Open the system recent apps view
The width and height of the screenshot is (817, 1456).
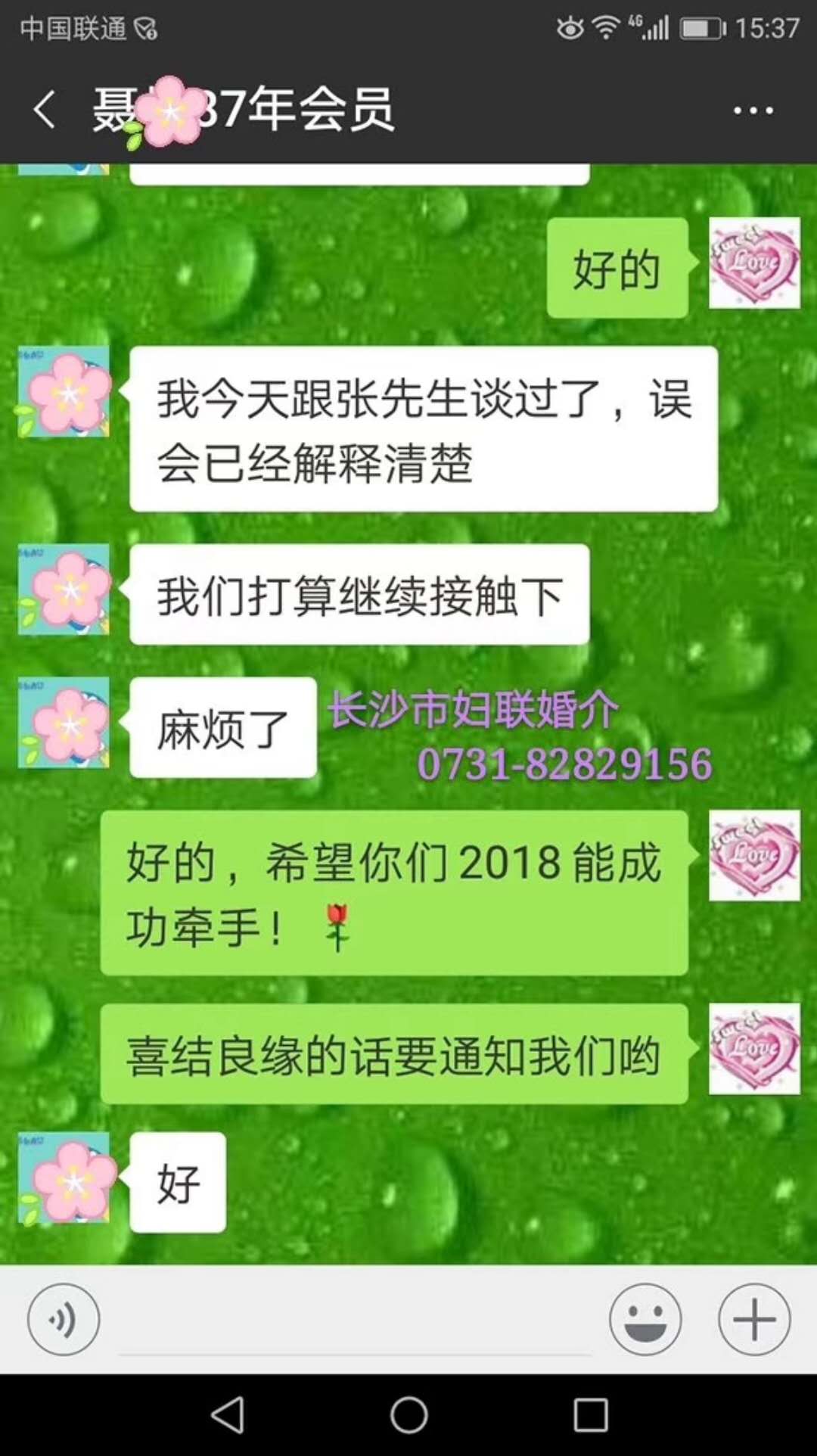591,1414
